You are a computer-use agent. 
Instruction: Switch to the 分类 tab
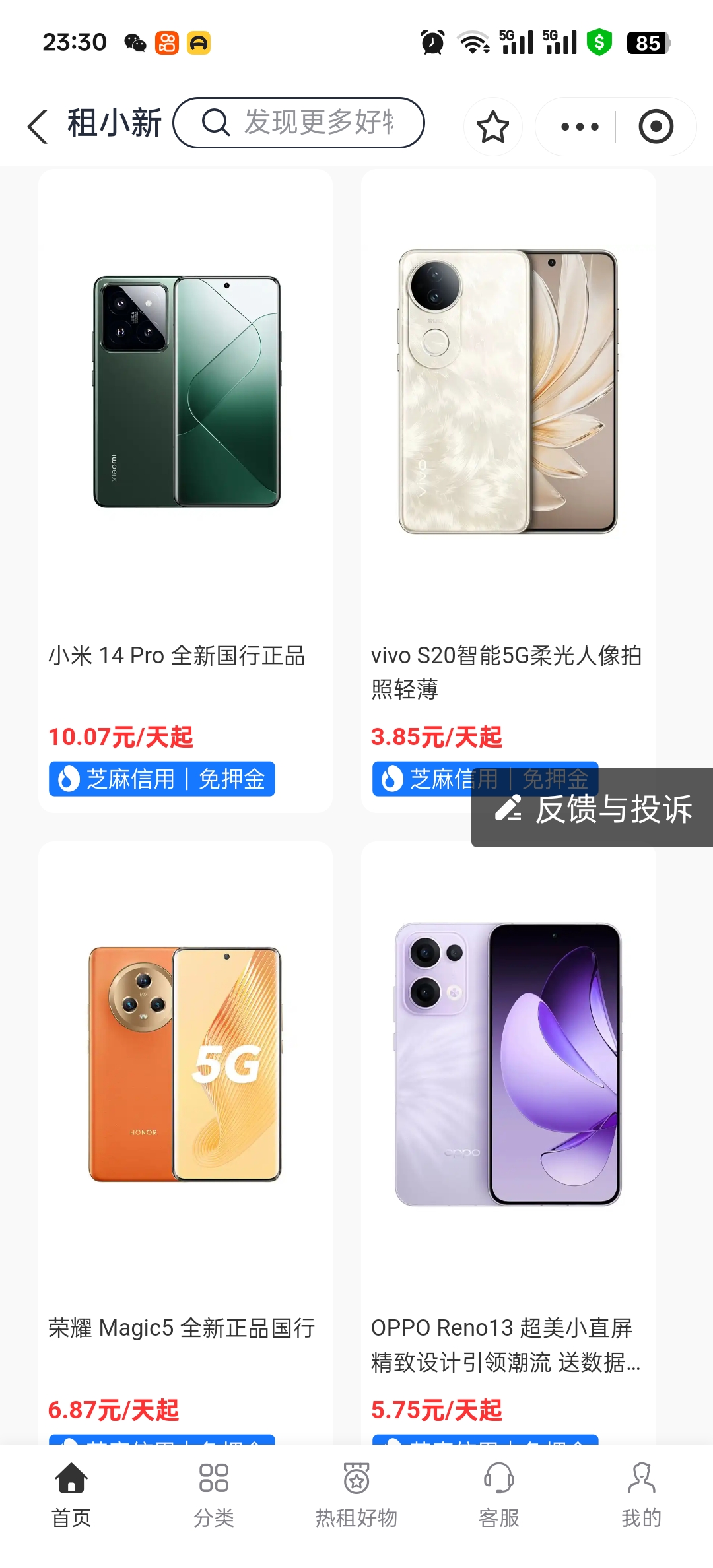pos(214,1495)
